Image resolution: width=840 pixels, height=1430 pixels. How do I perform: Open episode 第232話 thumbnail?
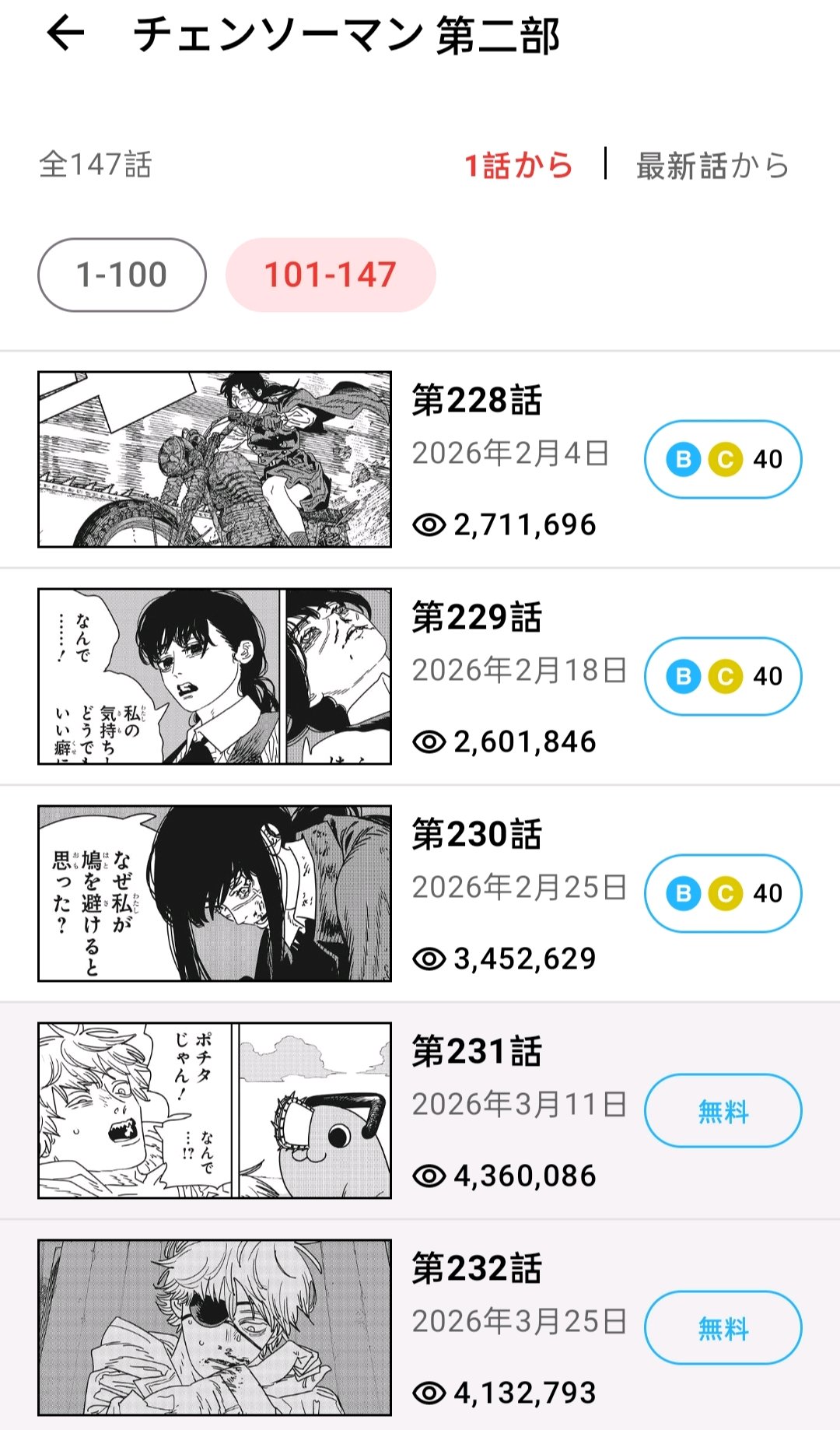(215, 1327)
